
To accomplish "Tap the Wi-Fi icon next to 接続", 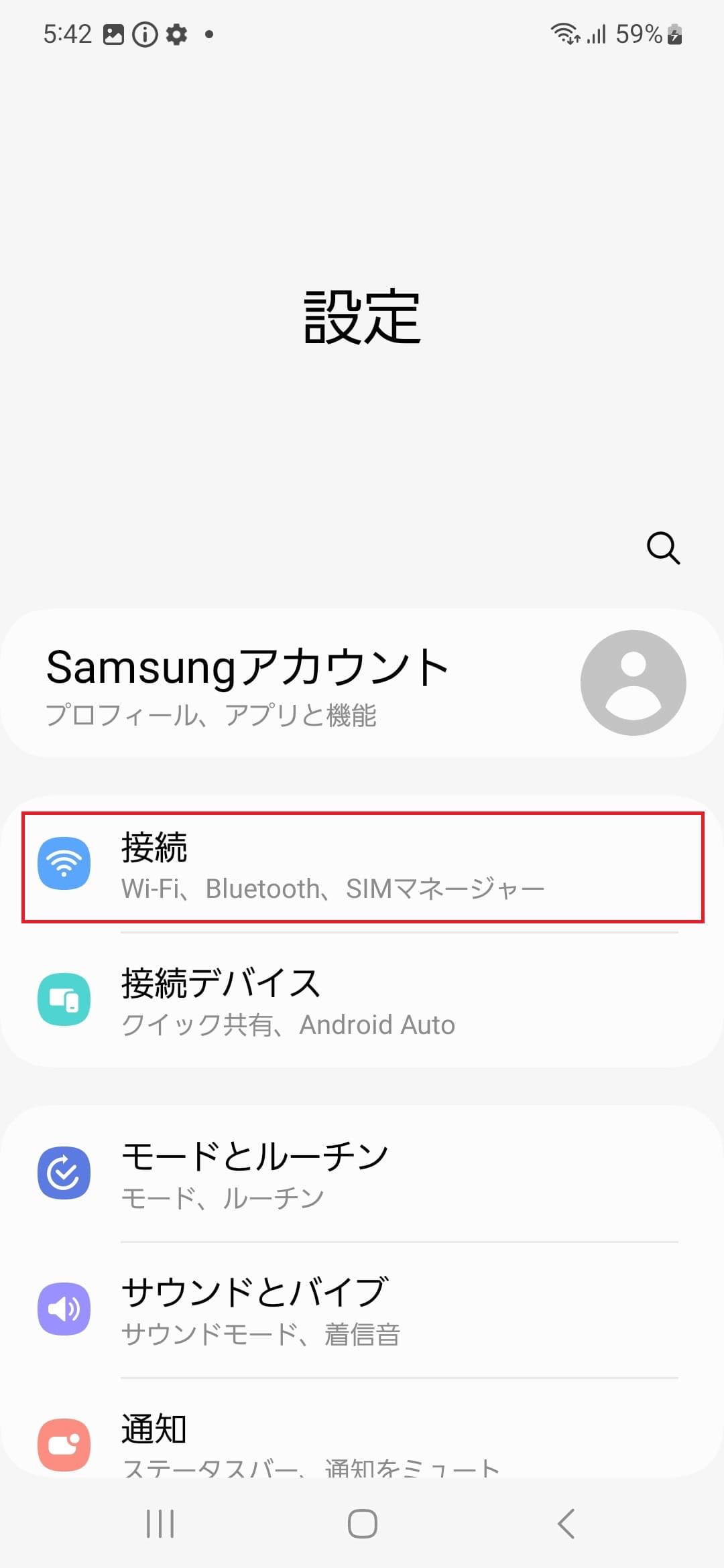I will (64, 864).
